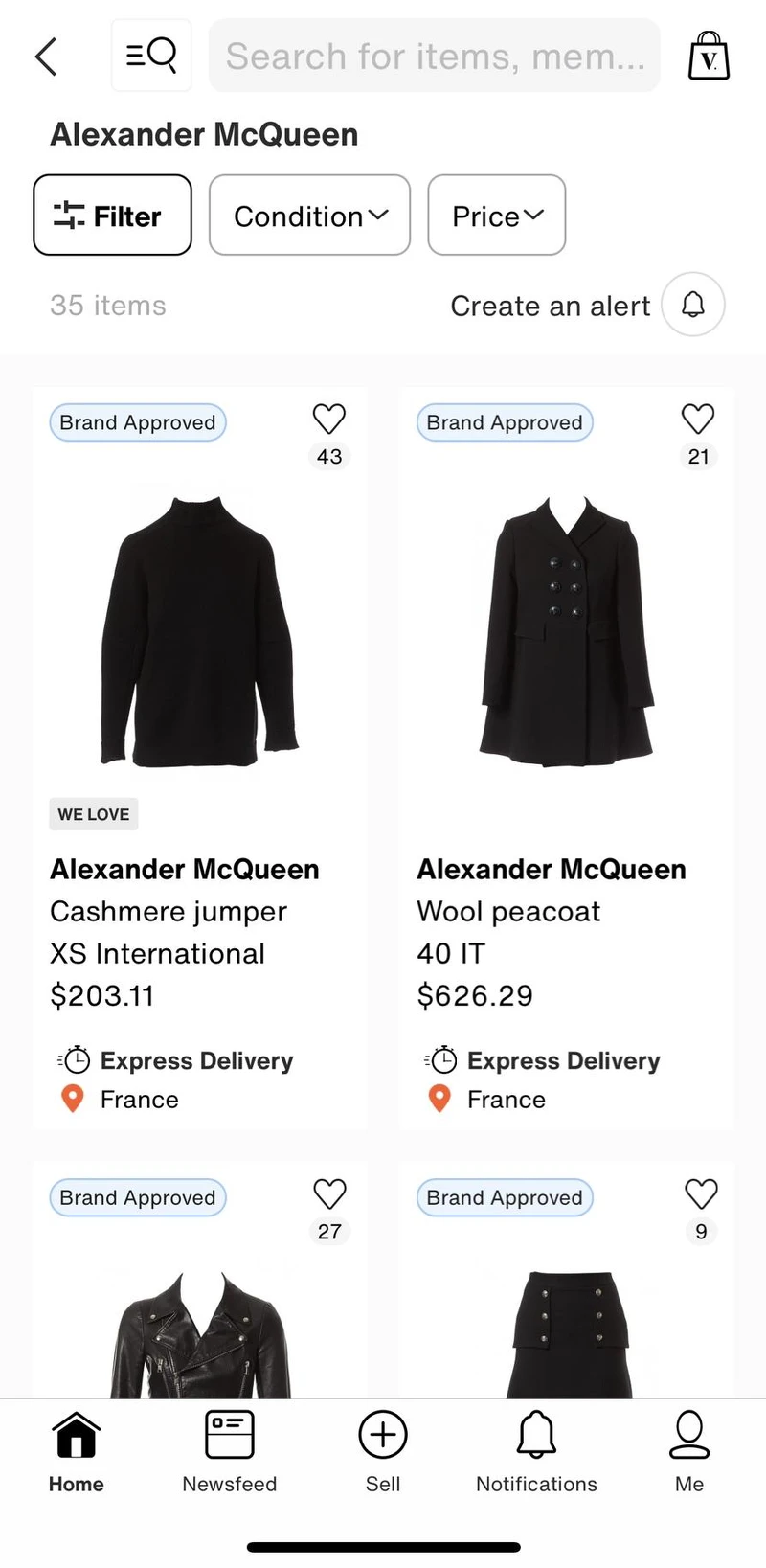Open the catalog search icon
Image resolution: width=766 pixels, height=1568 pixels.
tap(151, 56)
